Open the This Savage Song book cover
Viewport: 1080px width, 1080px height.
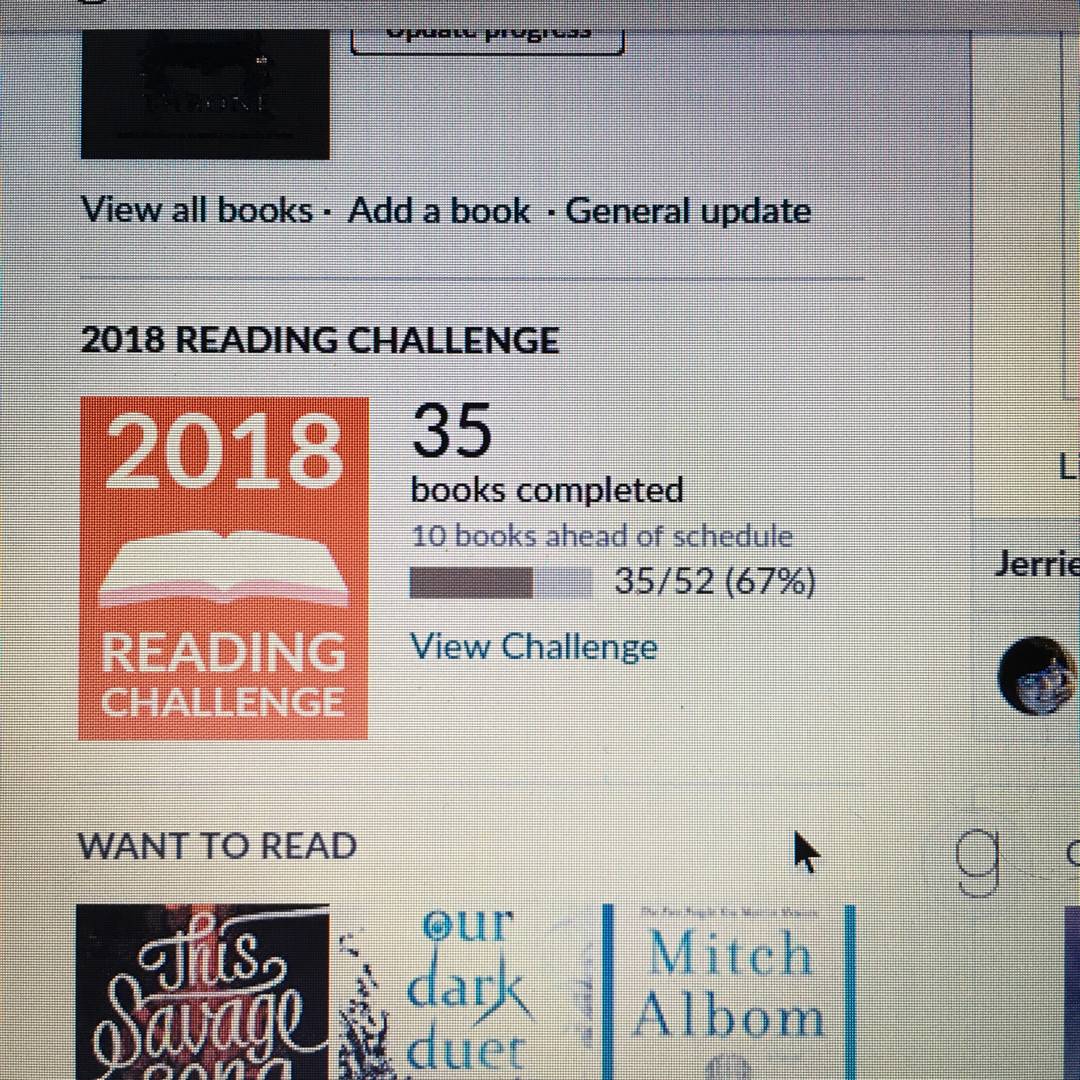pyautogui.click(x=203, y=991)
